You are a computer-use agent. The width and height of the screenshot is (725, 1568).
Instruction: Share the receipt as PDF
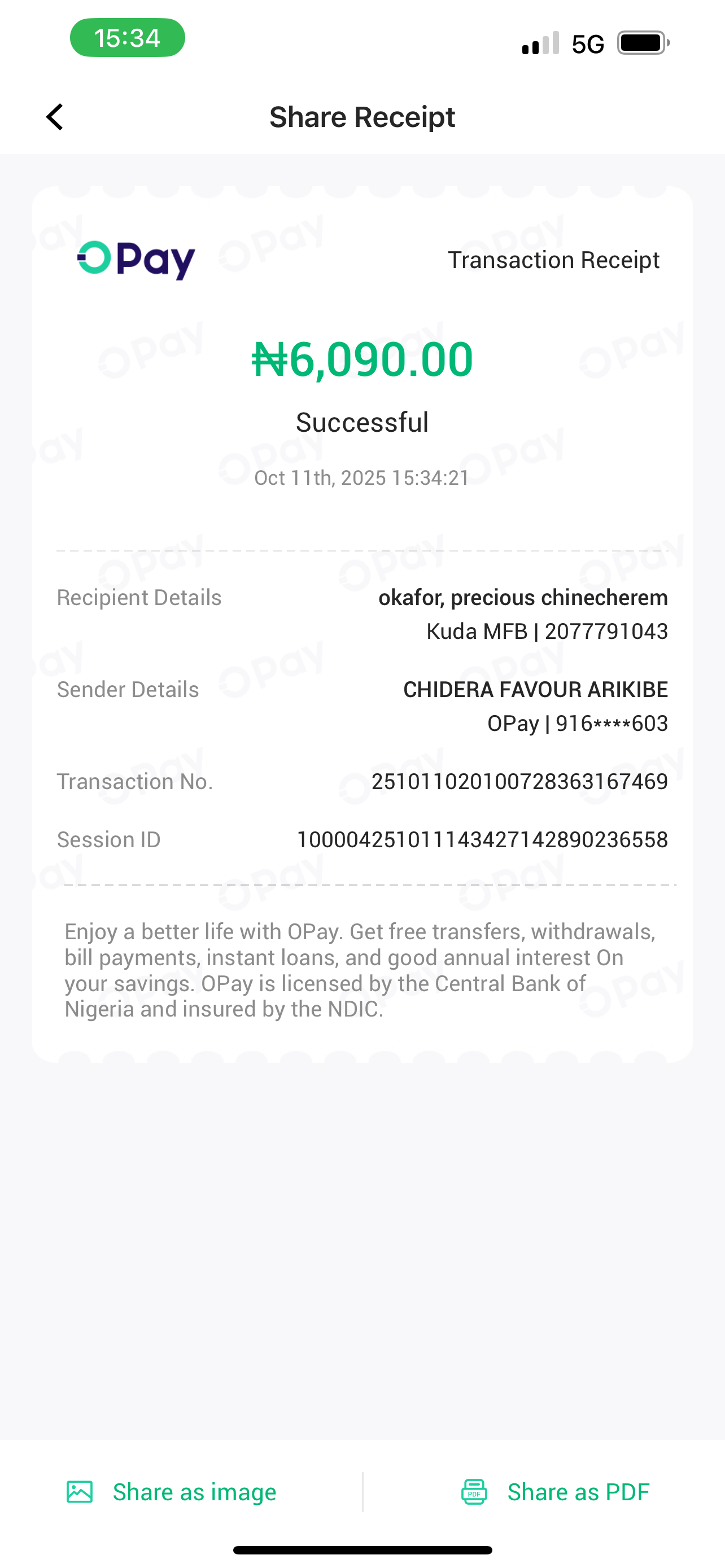(555, 1492)
